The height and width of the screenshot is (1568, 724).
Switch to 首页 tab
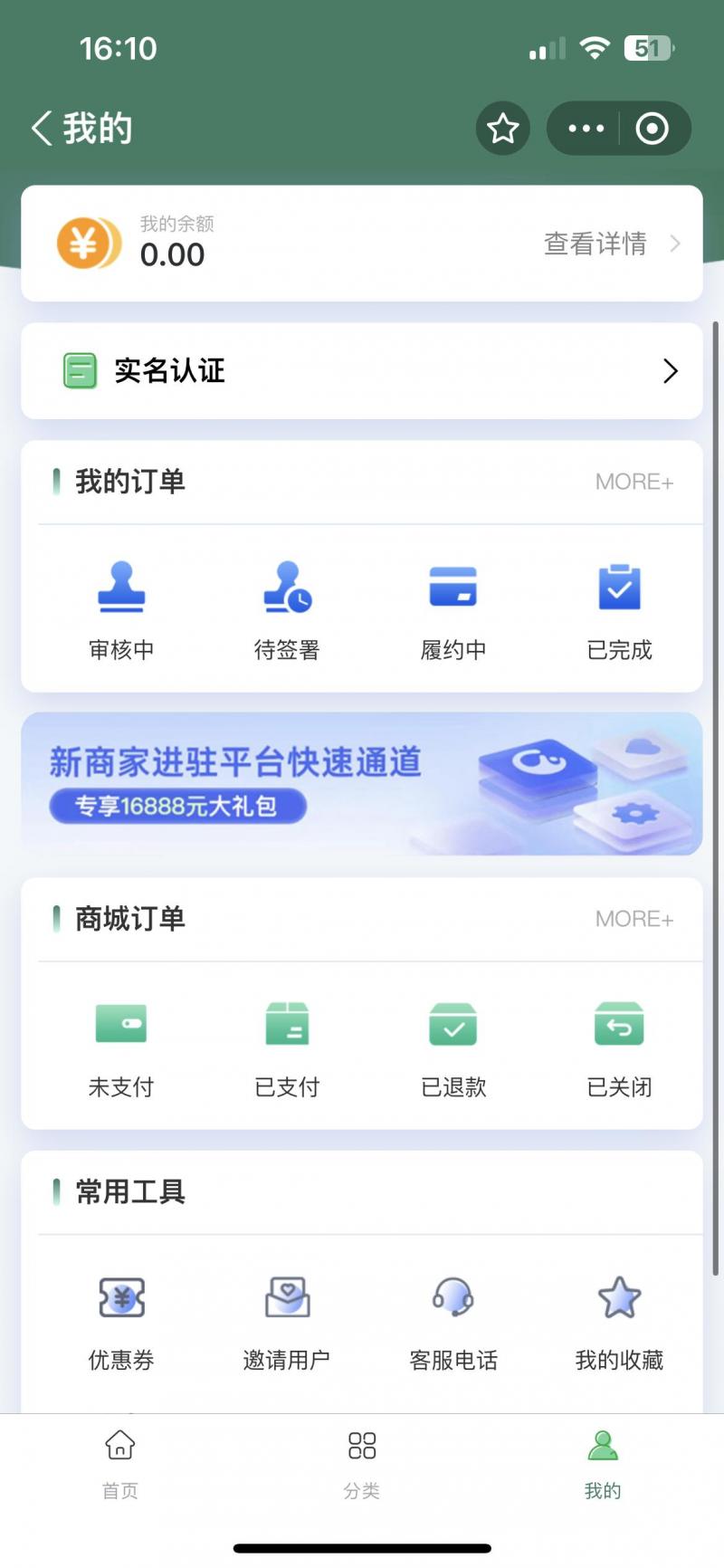[120, 1464]
